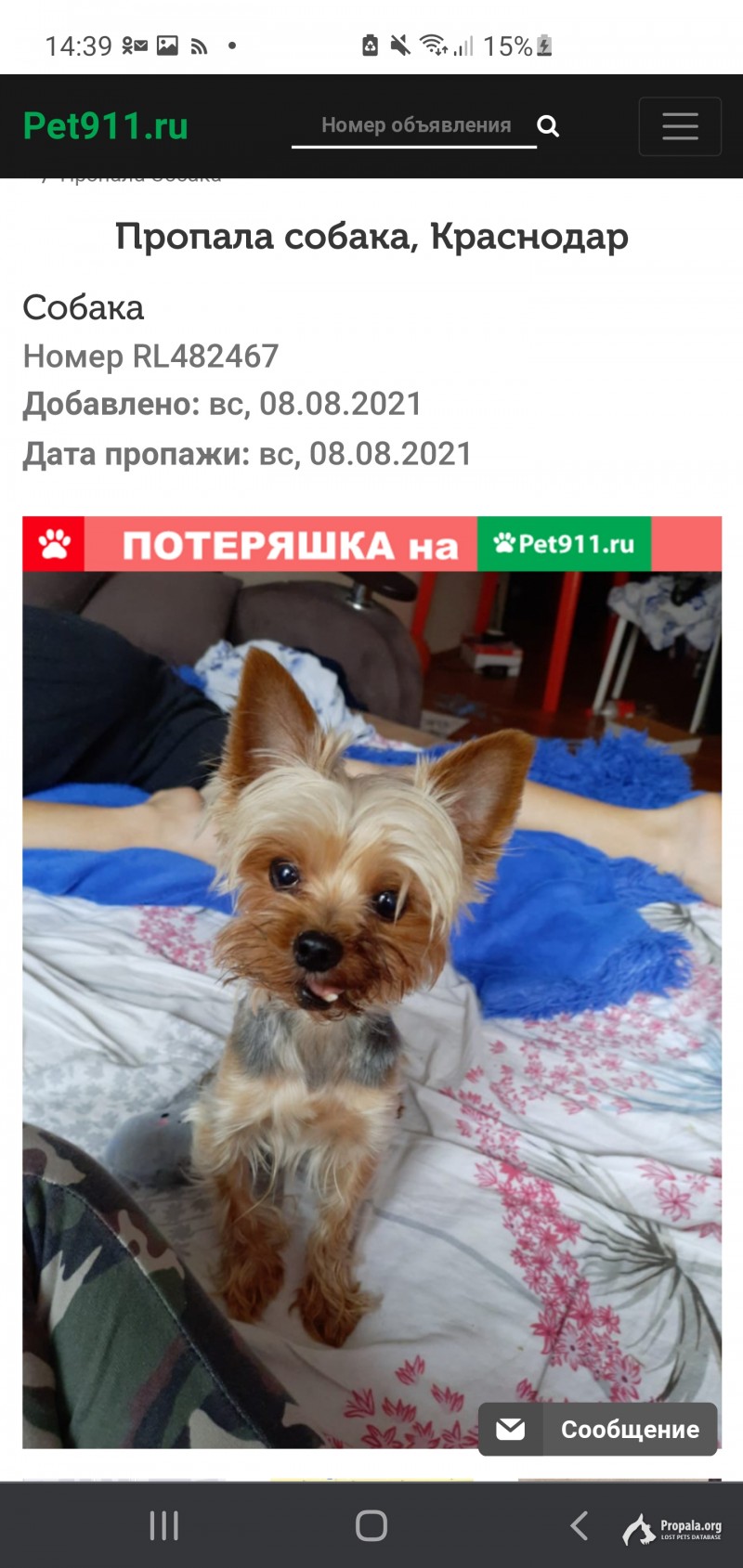Tap the Recent apps button in the navigation bar
The width and height of the screenshot is (743, 1568).
click(163, 1523)
